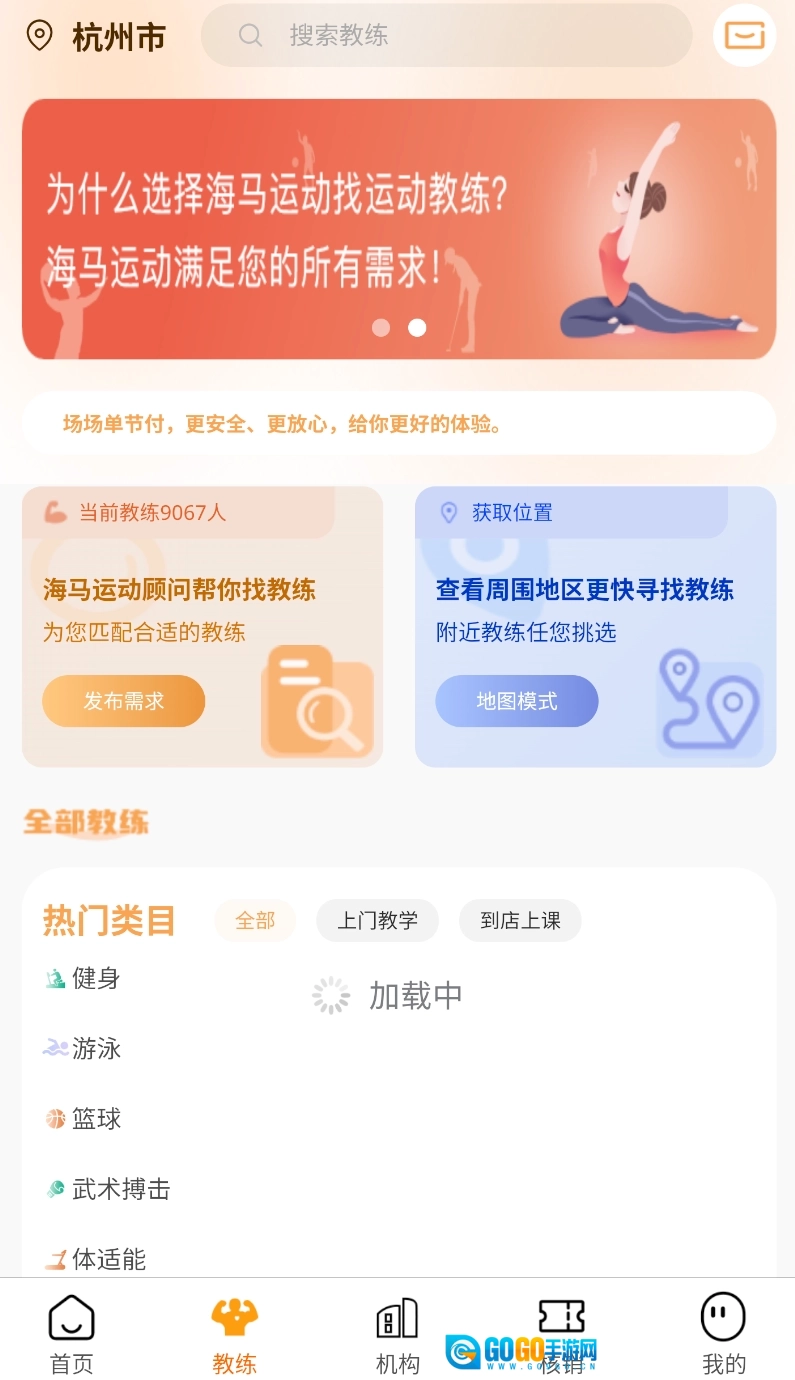The height and width of the screenshot is (1380, 795).
Task: Choose the 武术搏击 category
Action: coord(108,1189)
